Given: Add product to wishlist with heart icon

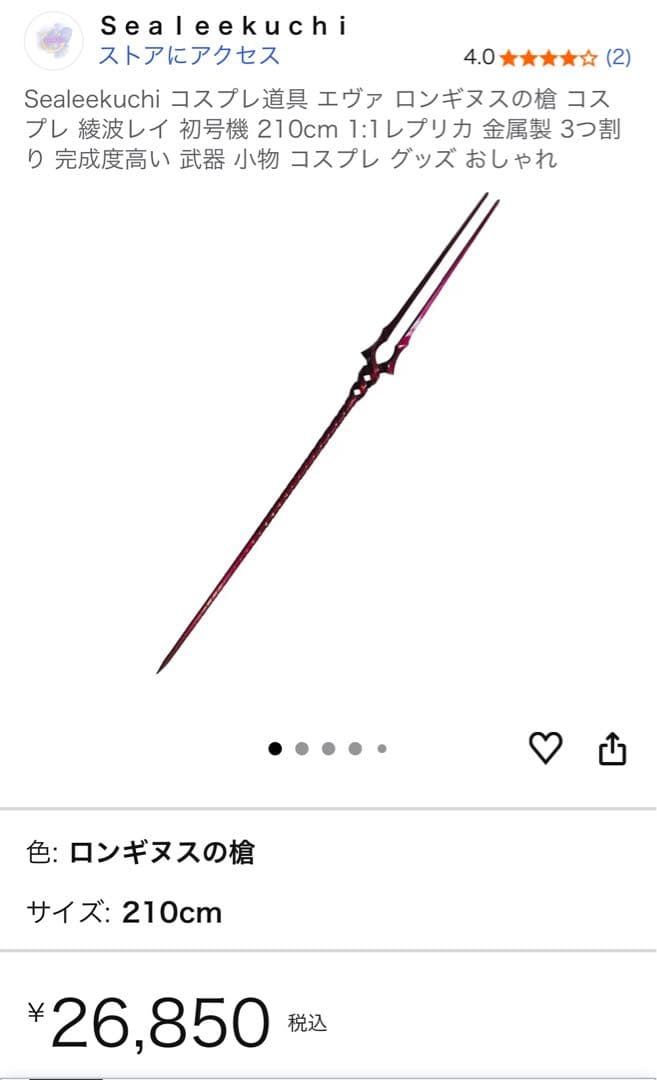Looking at the screenshot, I should (x=545, y=748).
